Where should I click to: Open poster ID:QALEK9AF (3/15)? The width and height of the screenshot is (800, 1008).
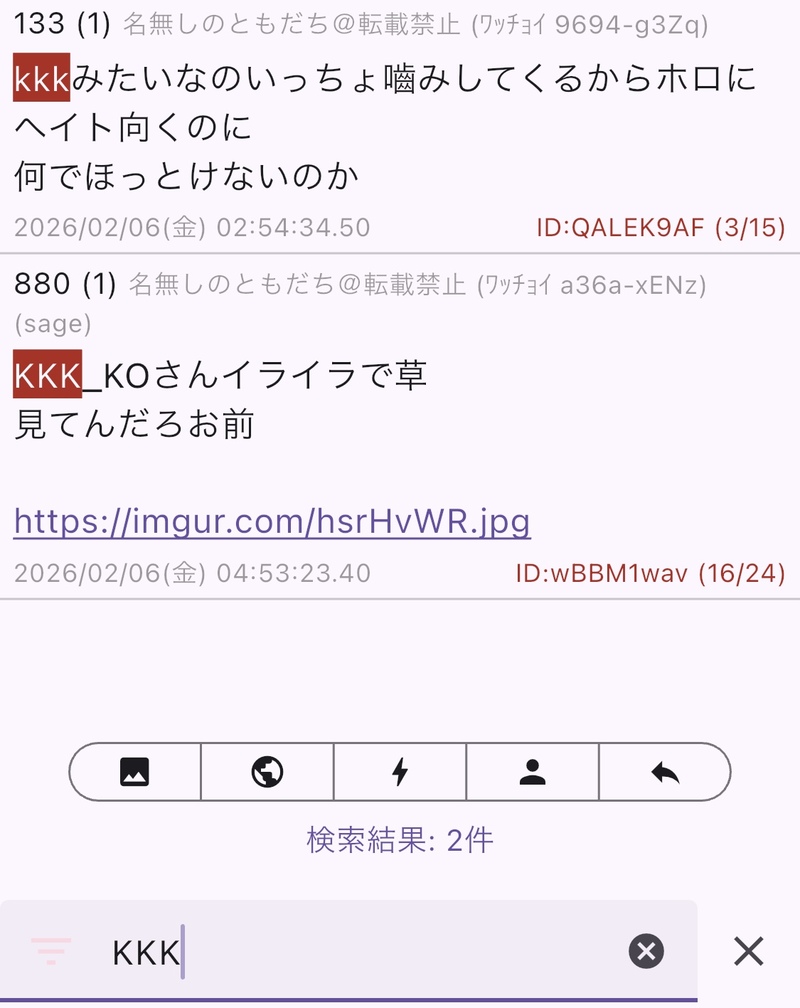click(x=660, y=227)
